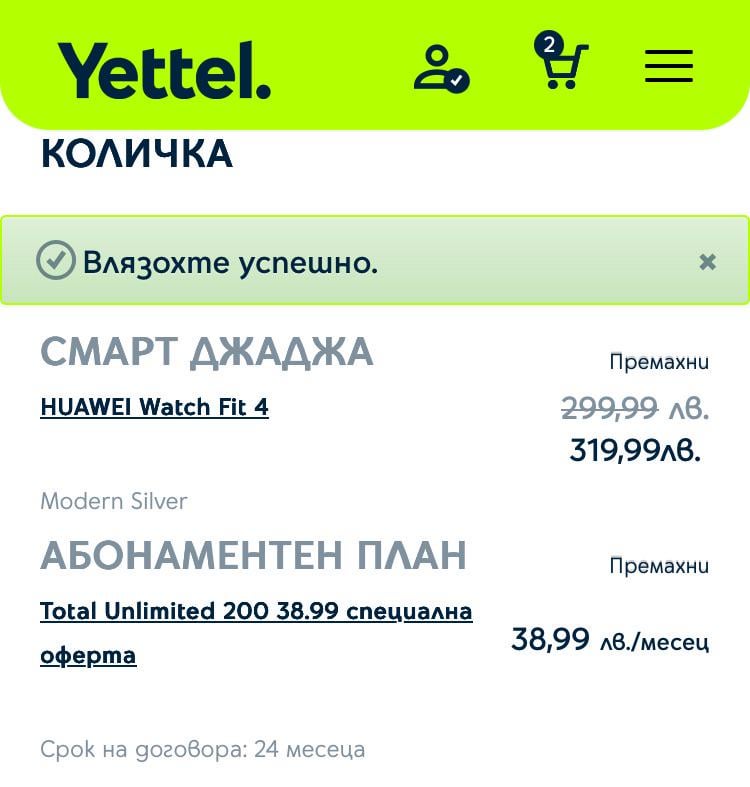Dismiss the login success message
This screenshot has width=750, height=787.
708,262
